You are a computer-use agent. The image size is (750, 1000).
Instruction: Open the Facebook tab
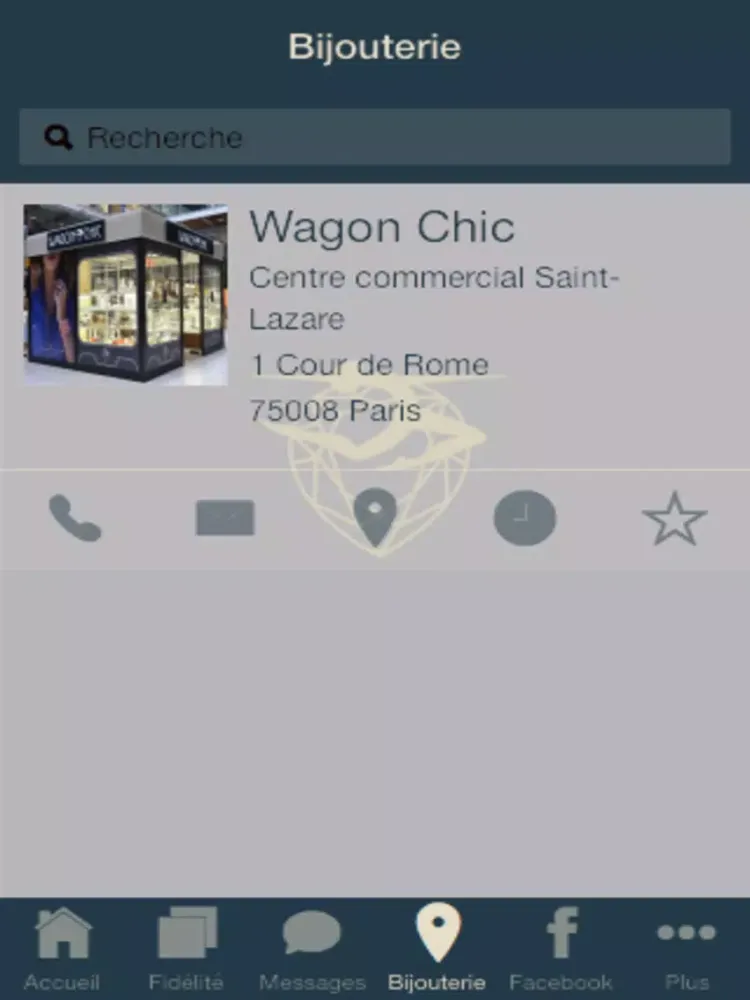[561, 948]
